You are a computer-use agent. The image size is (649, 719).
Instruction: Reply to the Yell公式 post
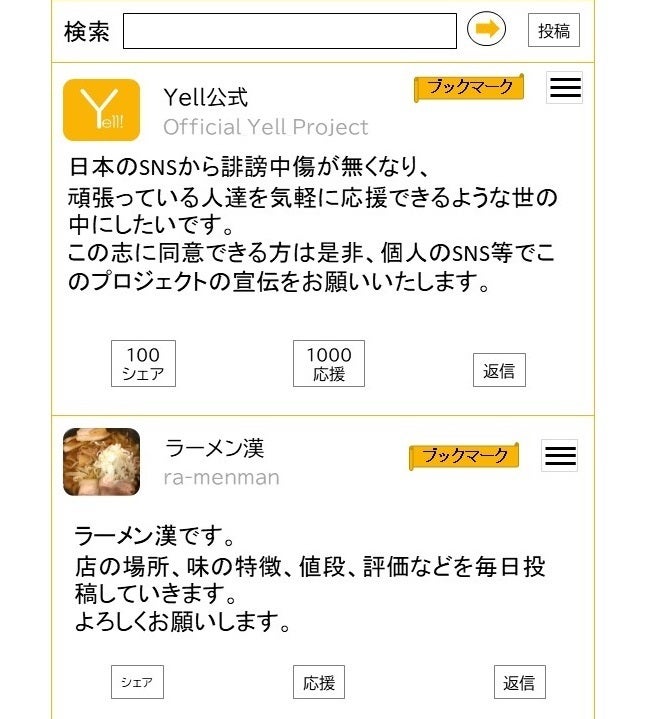coord(499,370)
